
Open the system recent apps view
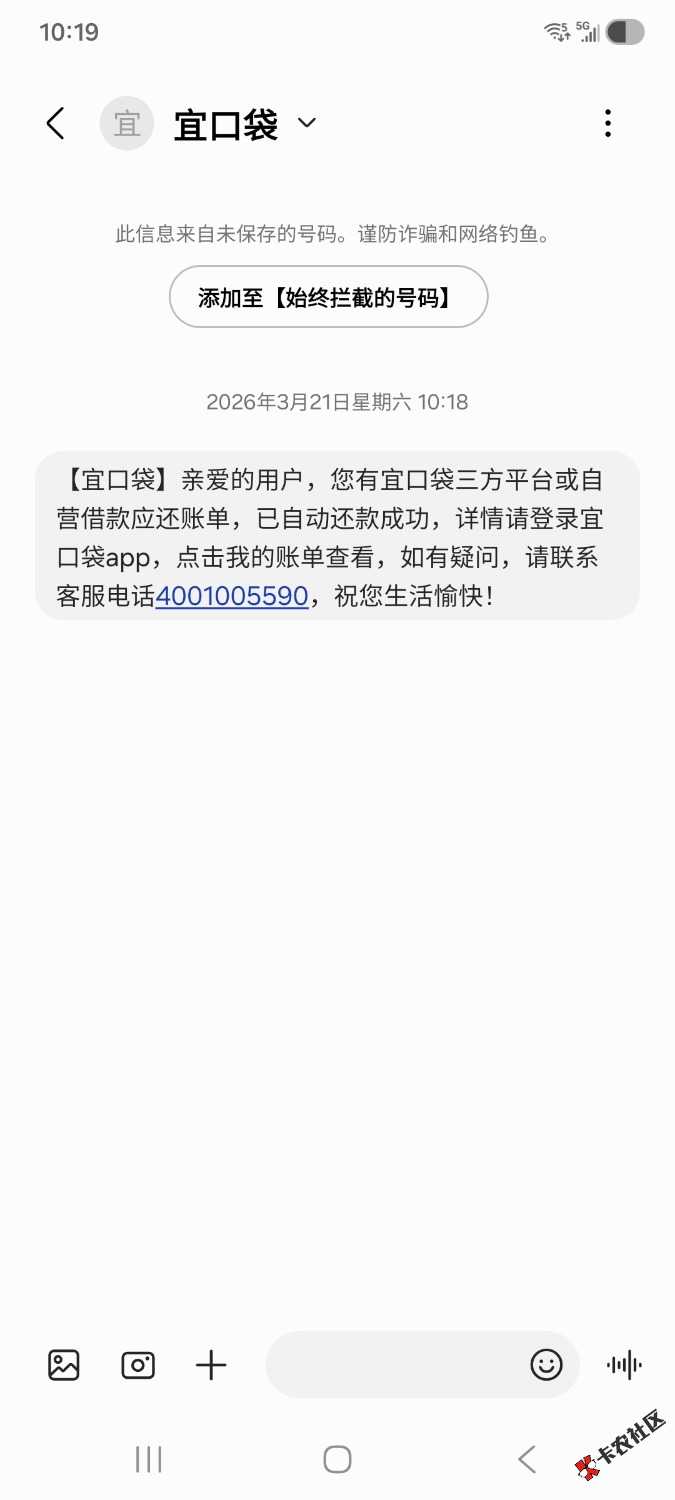[x=148, y=1459]
